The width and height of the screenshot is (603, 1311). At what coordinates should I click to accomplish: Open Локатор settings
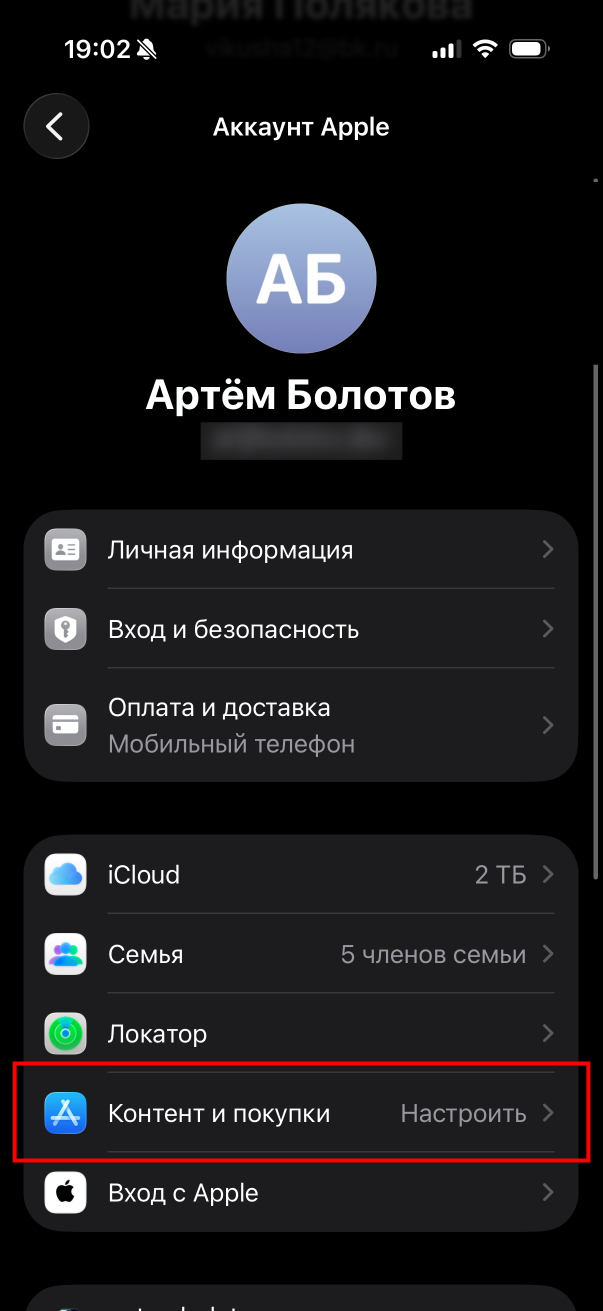301,1033
